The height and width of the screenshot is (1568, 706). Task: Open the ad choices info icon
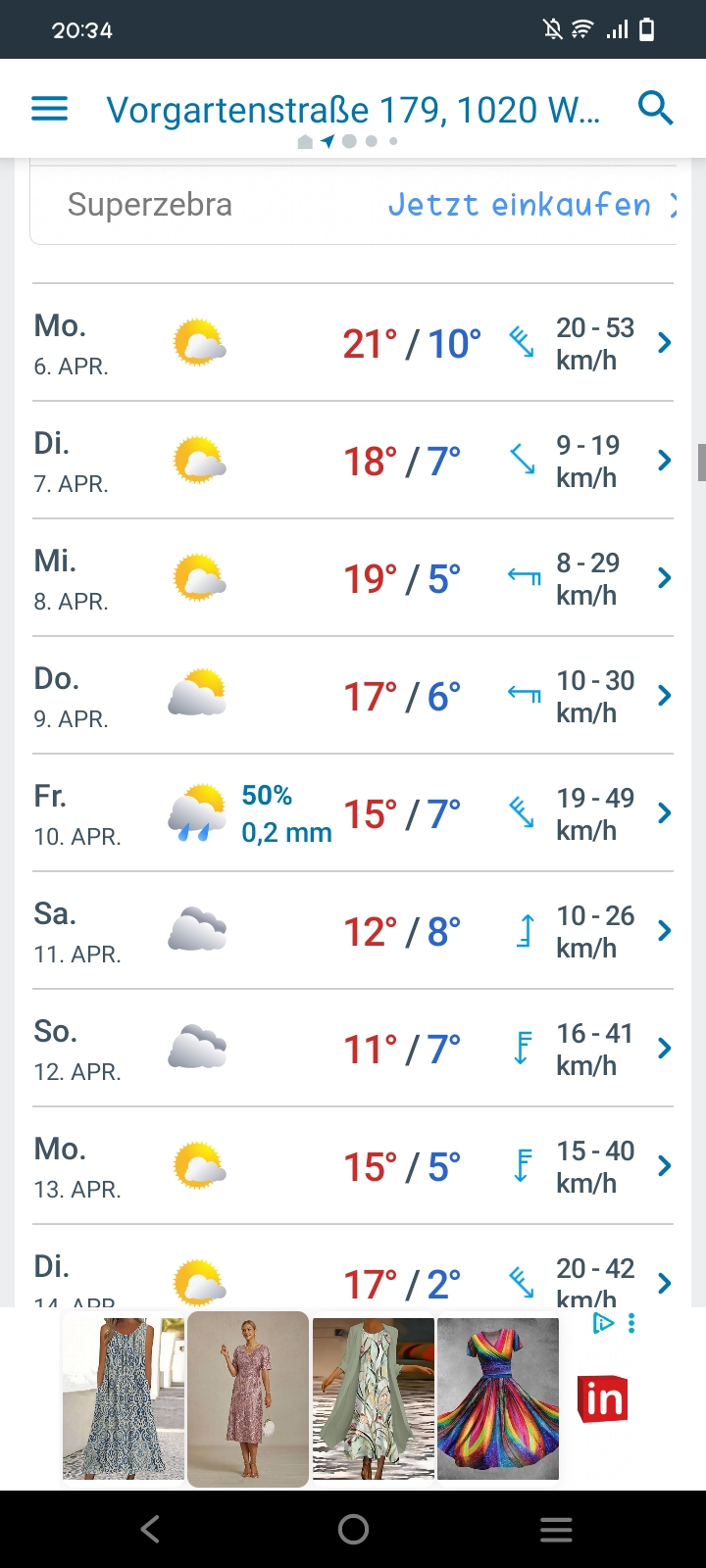pos(603,1324)
